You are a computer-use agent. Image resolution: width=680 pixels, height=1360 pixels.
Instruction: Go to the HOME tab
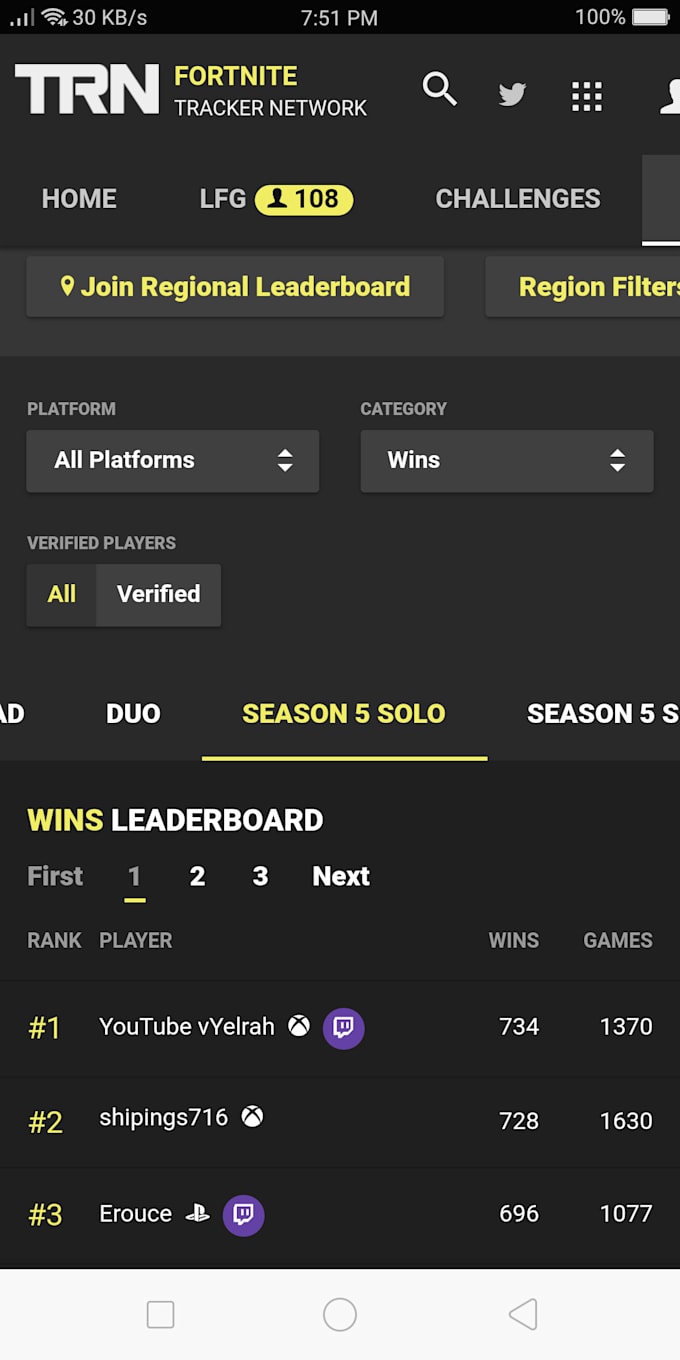click(x=79, y=198)
